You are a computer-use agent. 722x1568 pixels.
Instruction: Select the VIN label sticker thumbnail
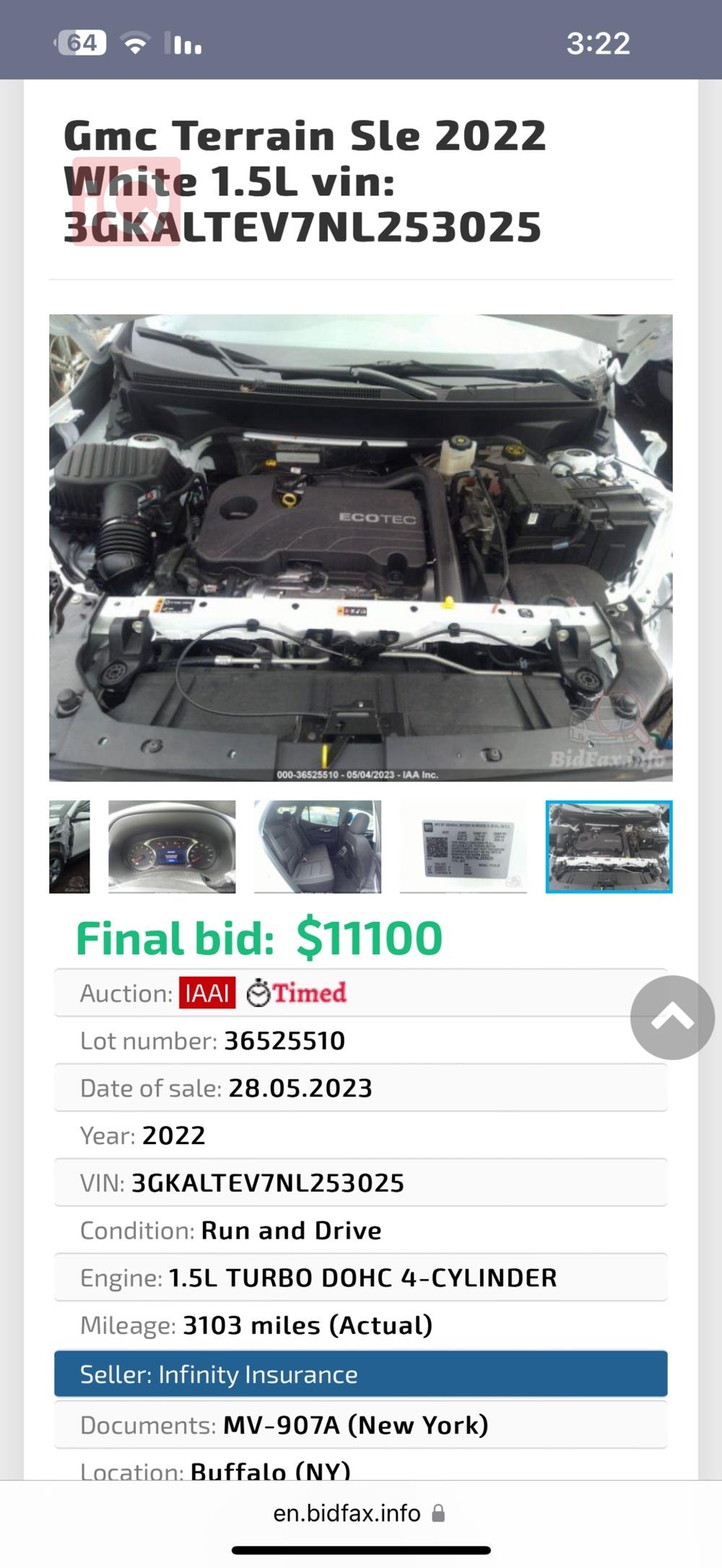pos(464,846)
